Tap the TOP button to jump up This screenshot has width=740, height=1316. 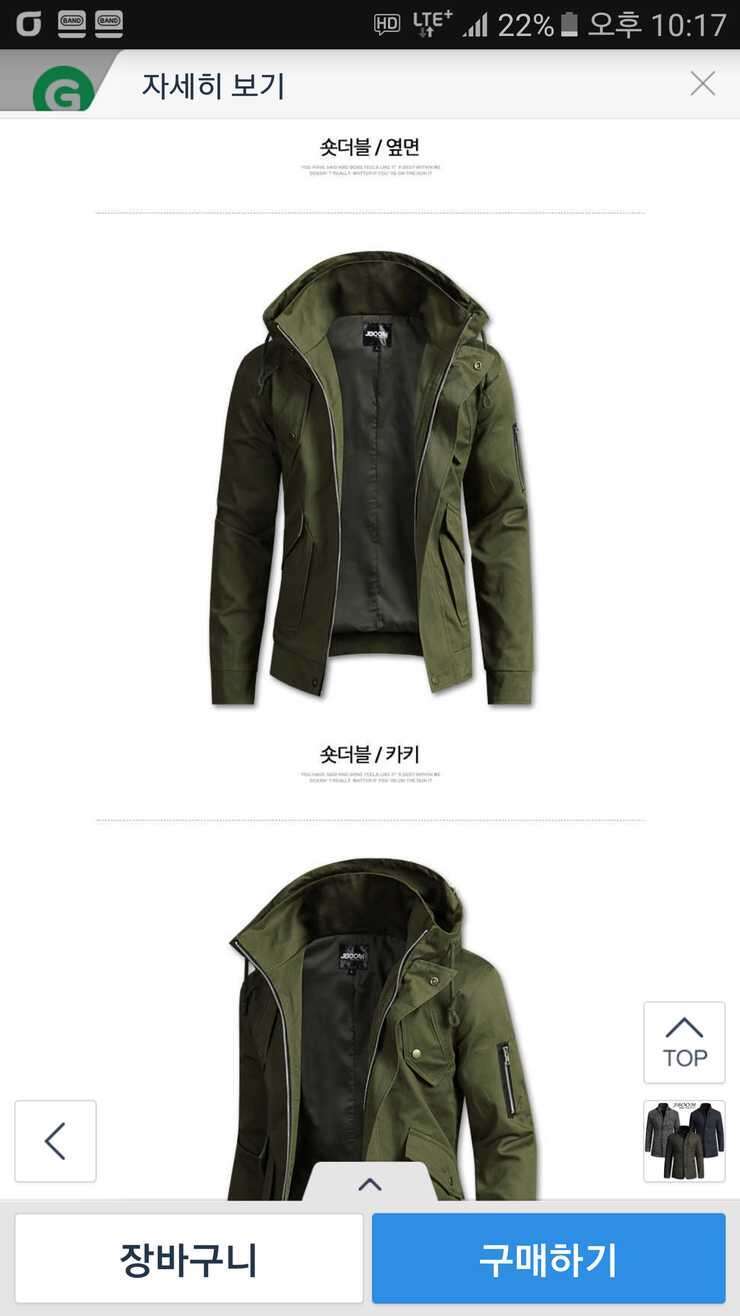click(684, 1042)
